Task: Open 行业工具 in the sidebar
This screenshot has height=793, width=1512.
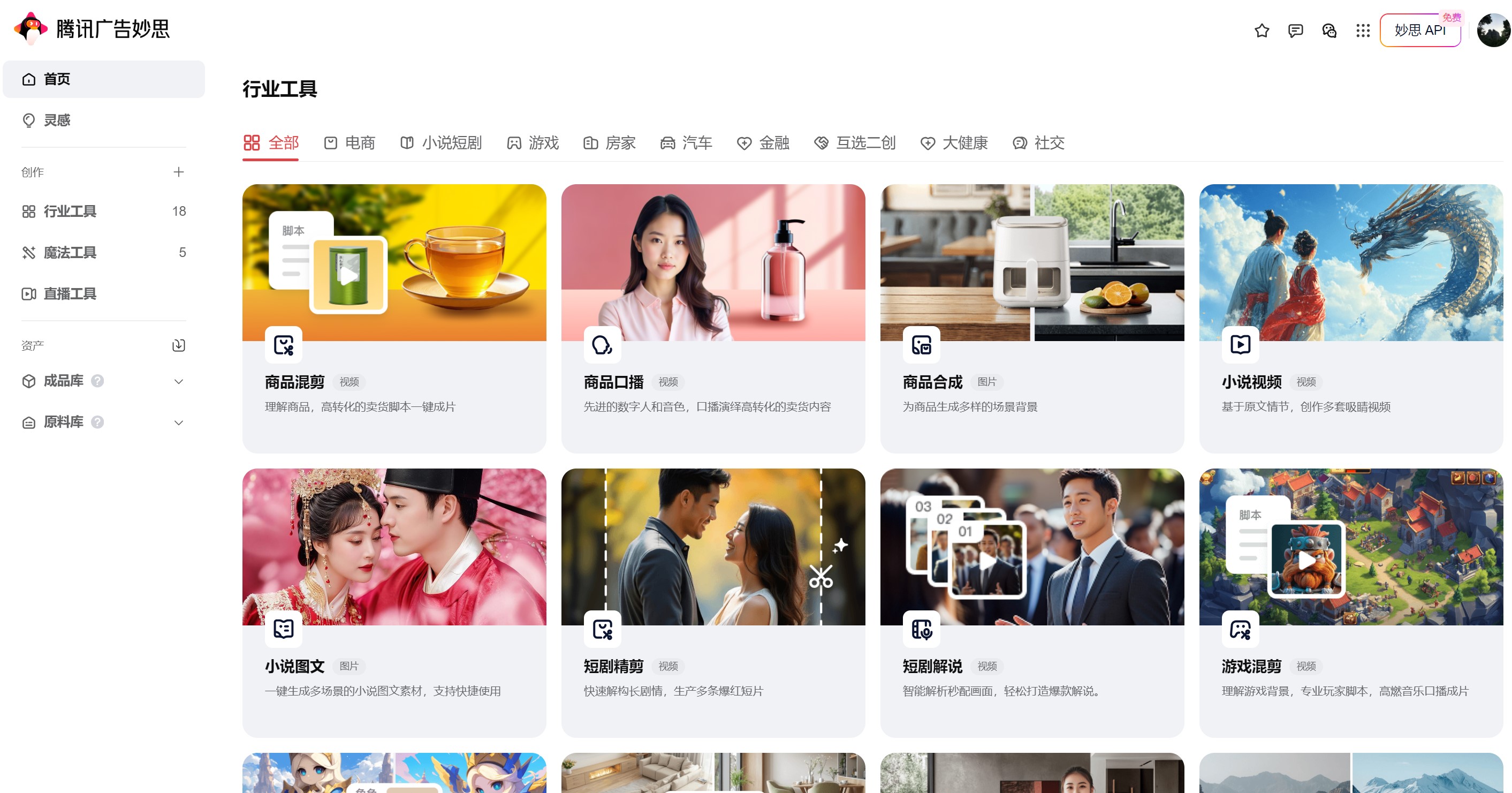Action: (69, 211)
